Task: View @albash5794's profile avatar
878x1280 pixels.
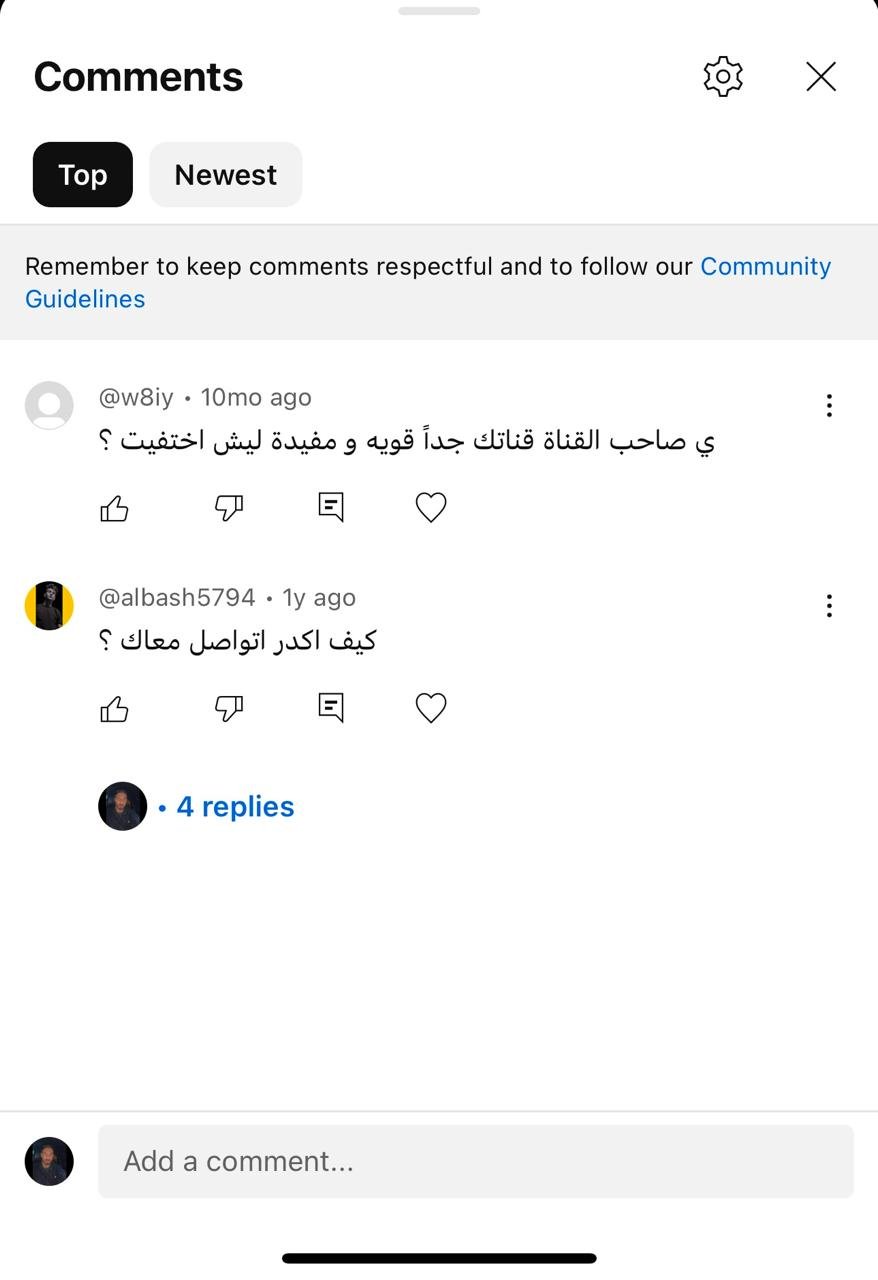Action: (49, 606)
